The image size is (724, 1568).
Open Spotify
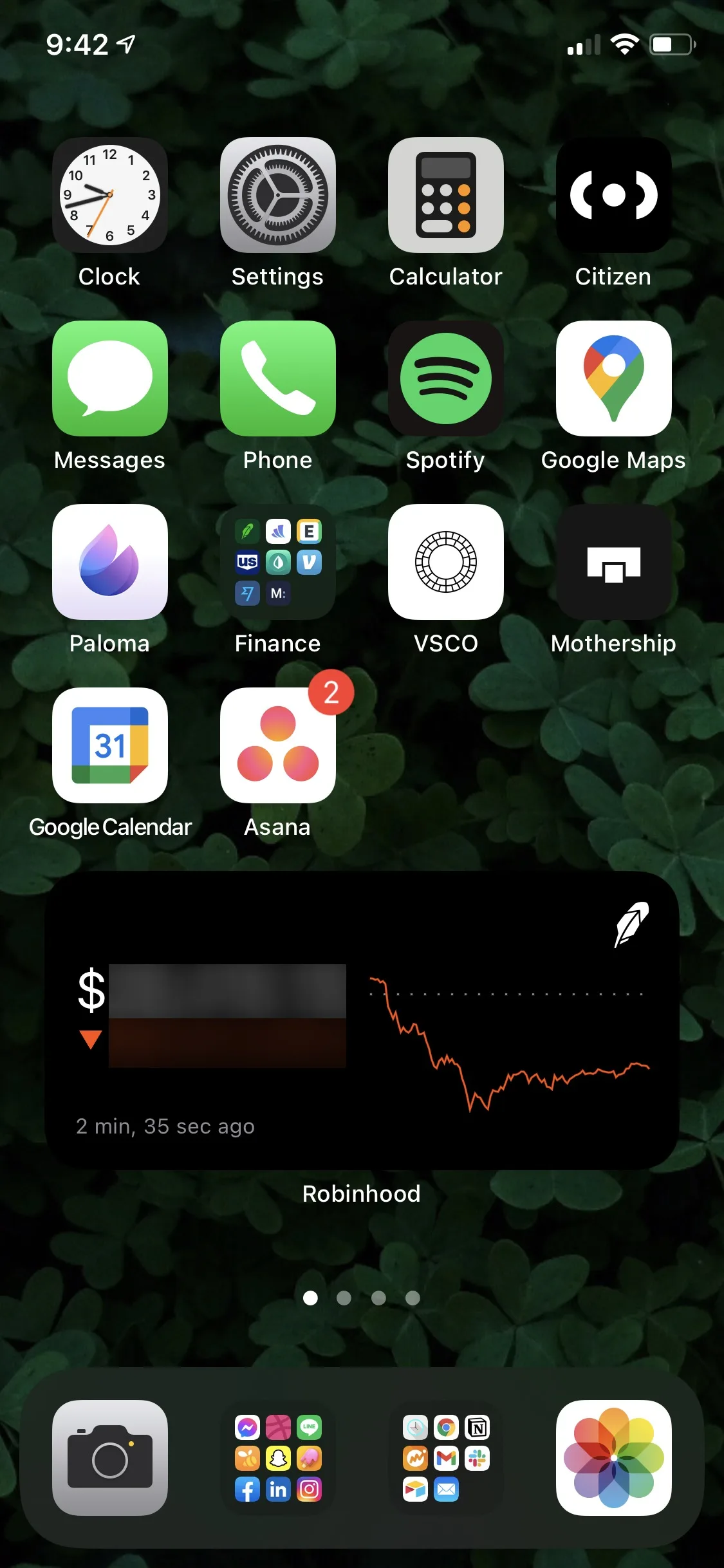446,378
